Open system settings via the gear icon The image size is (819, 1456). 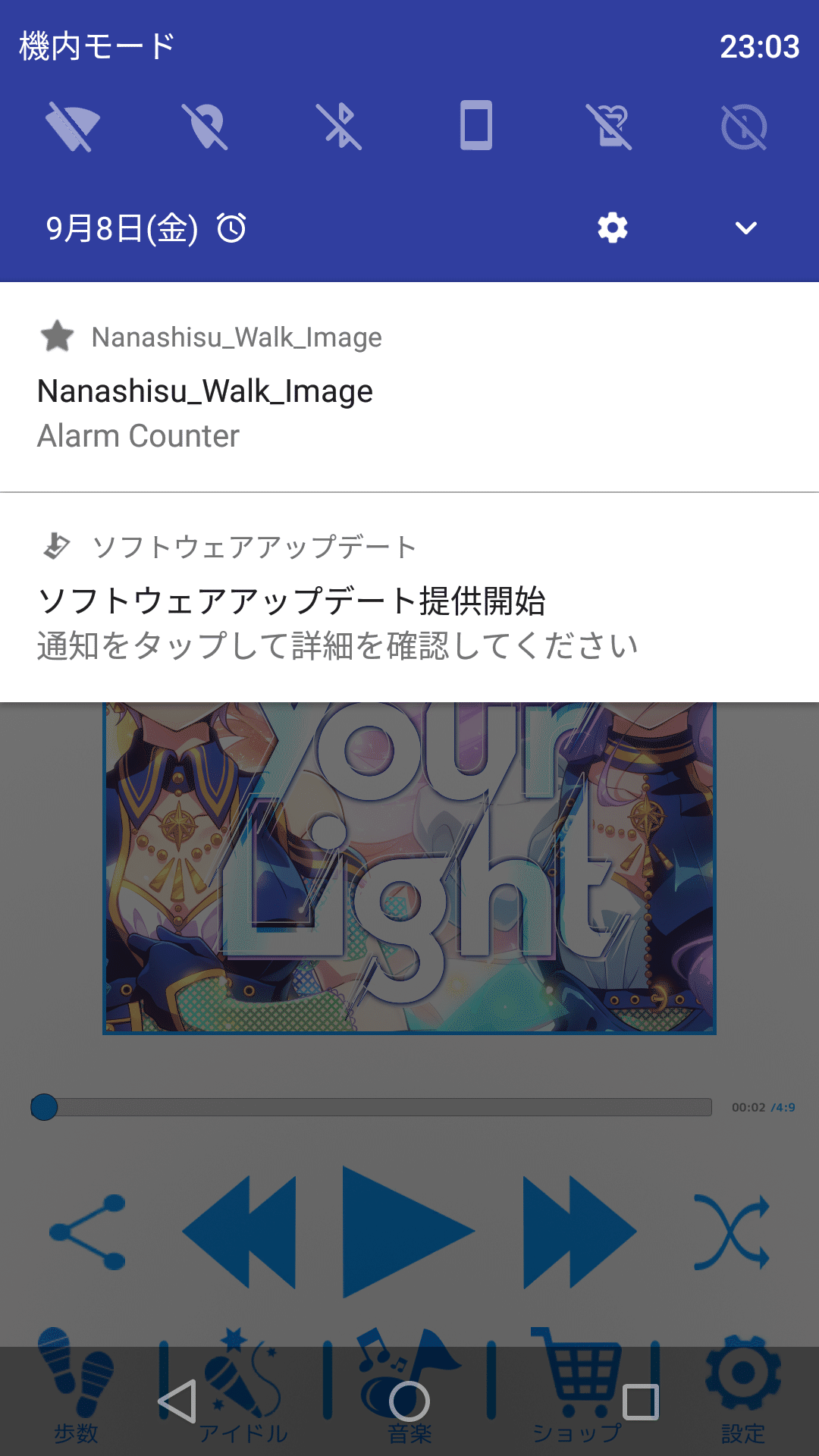click(613, 227)
